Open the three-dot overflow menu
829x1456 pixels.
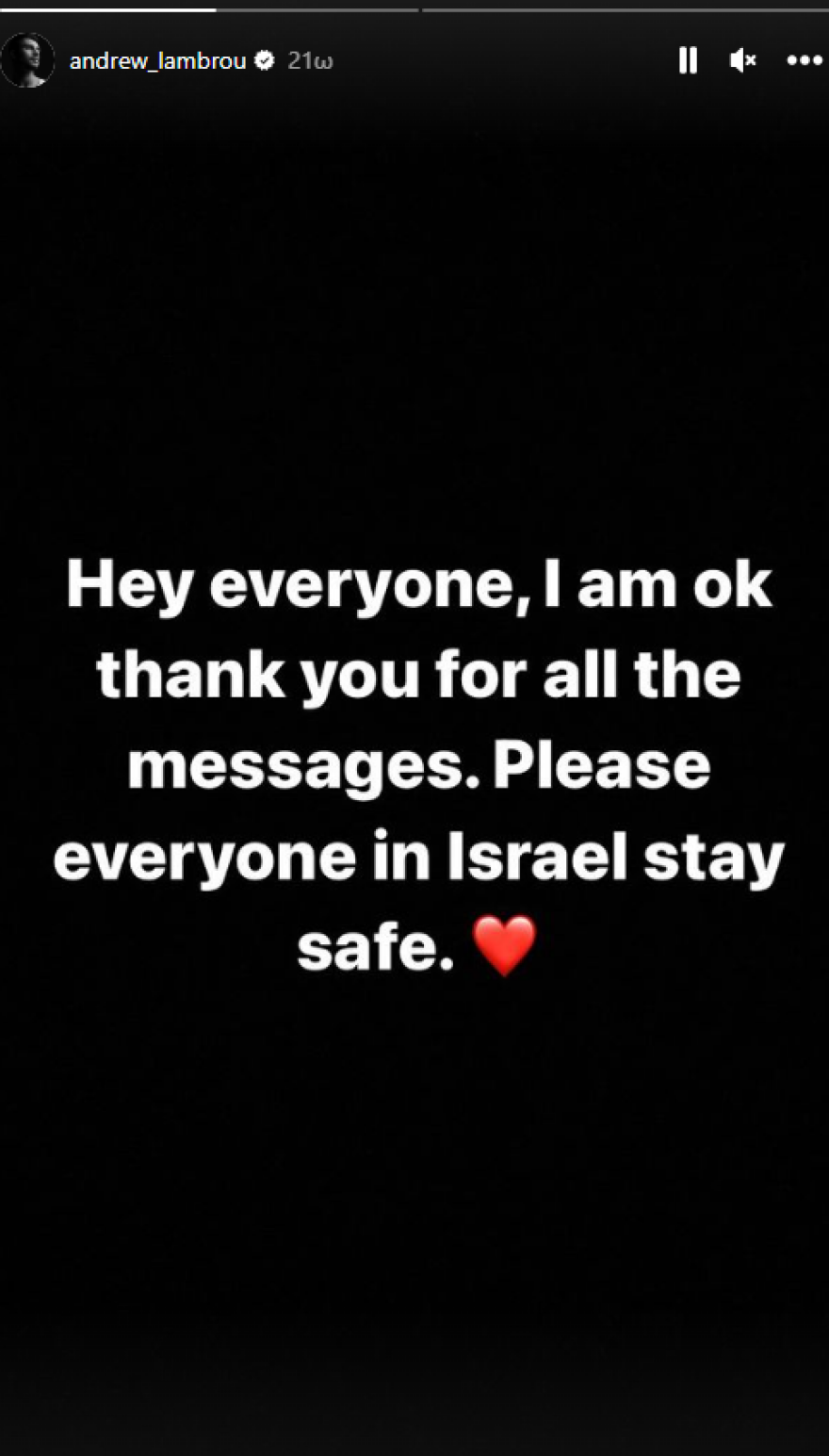[804, 61]
